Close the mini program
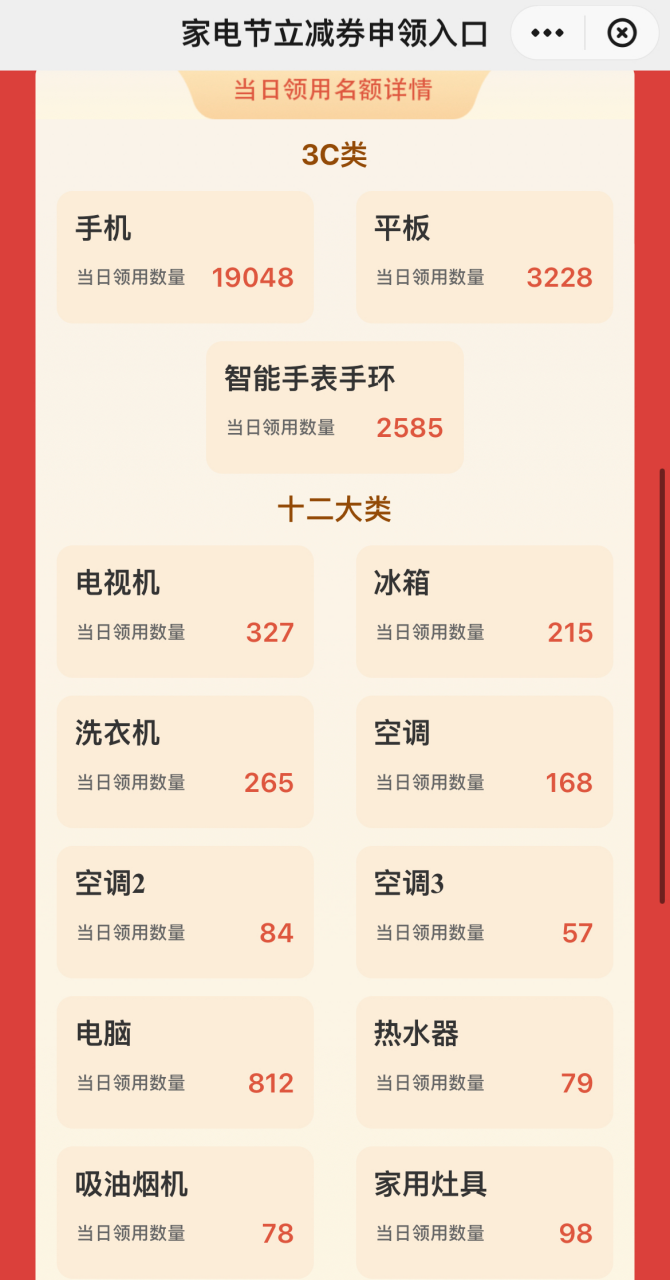The height and width of the screenshot is (1280, 670). tap(622, 34)
